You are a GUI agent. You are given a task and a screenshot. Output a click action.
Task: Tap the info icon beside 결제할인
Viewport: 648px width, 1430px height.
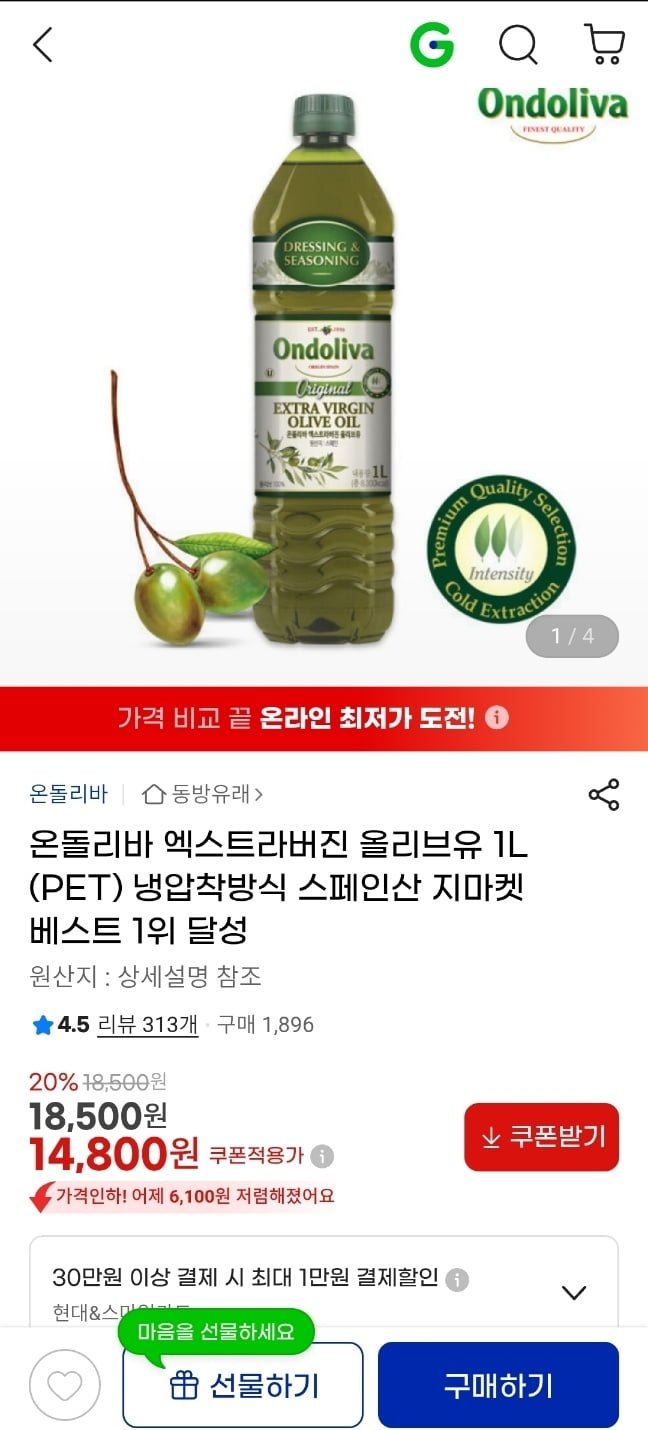(457, 1279)
